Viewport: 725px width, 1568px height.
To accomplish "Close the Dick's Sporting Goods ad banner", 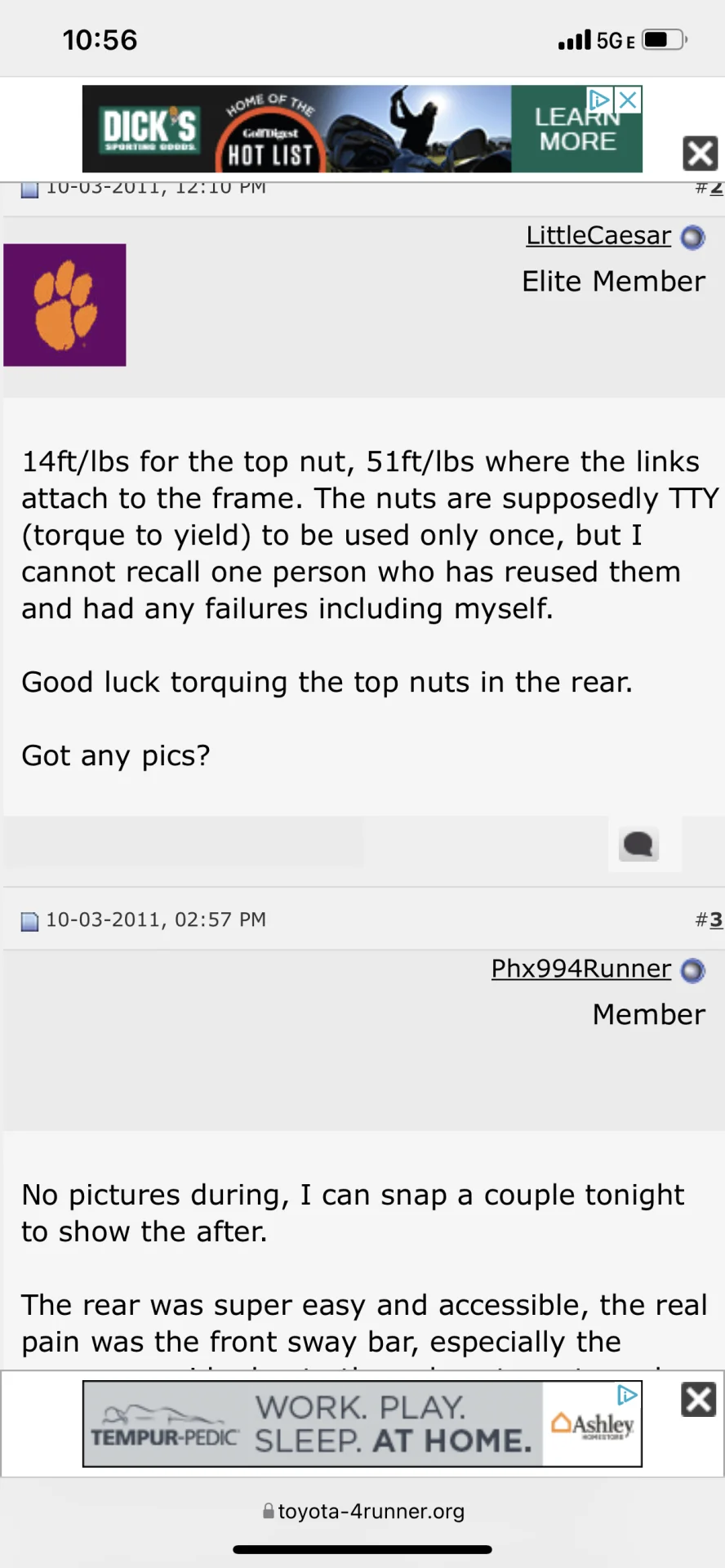I will (700, 154).
